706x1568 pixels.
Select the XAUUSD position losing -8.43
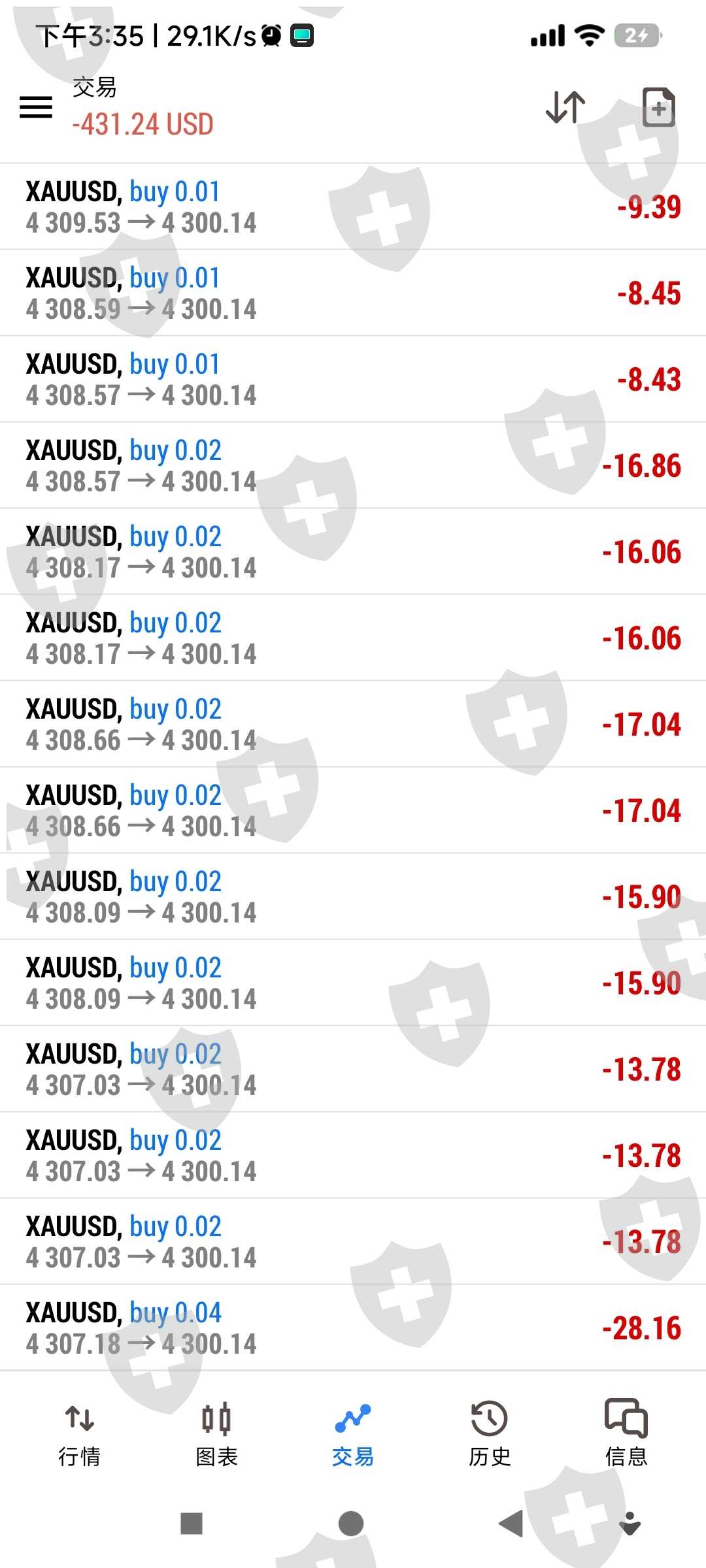click(353, 380)
